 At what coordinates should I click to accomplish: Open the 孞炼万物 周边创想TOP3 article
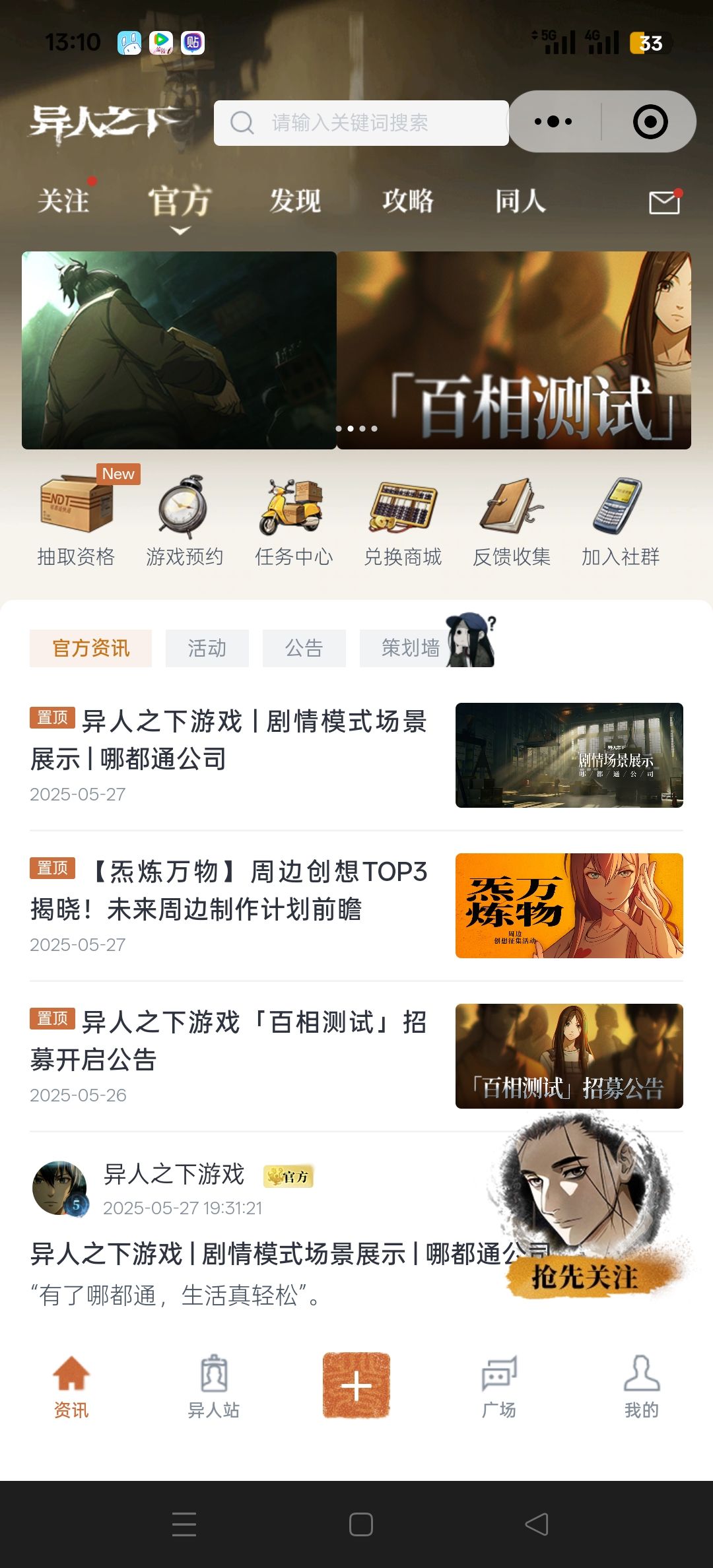356,905
